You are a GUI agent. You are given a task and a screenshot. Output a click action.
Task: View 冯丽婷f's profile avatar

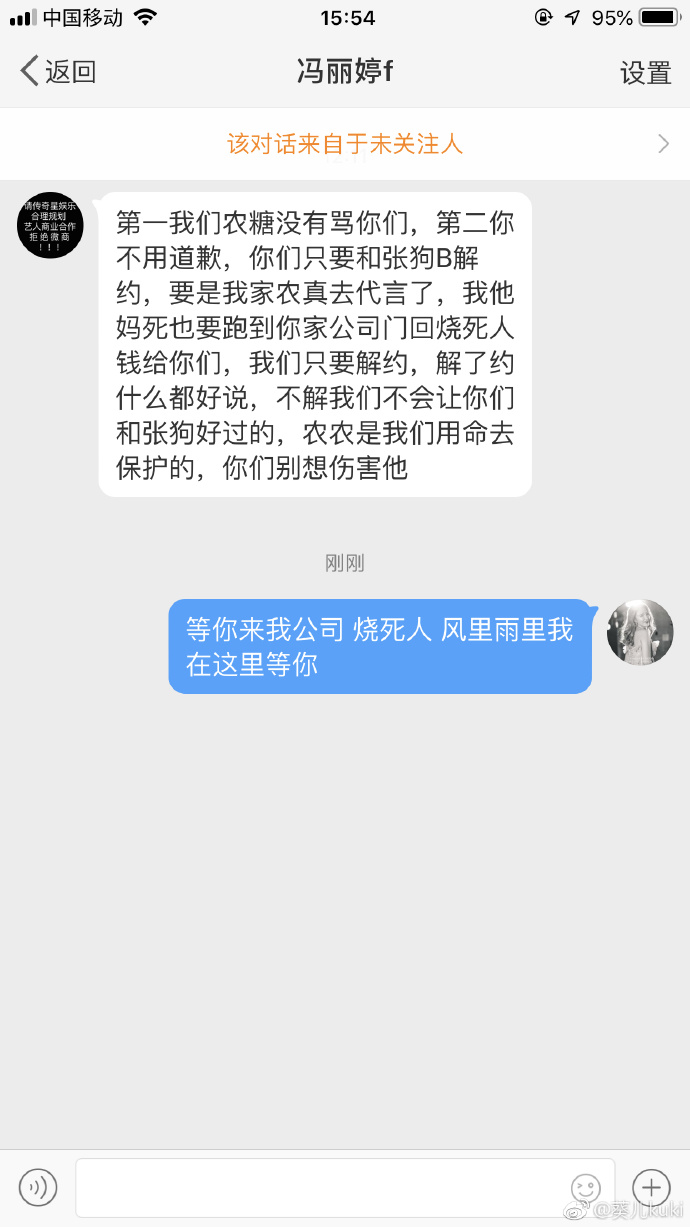pos(50,225)
